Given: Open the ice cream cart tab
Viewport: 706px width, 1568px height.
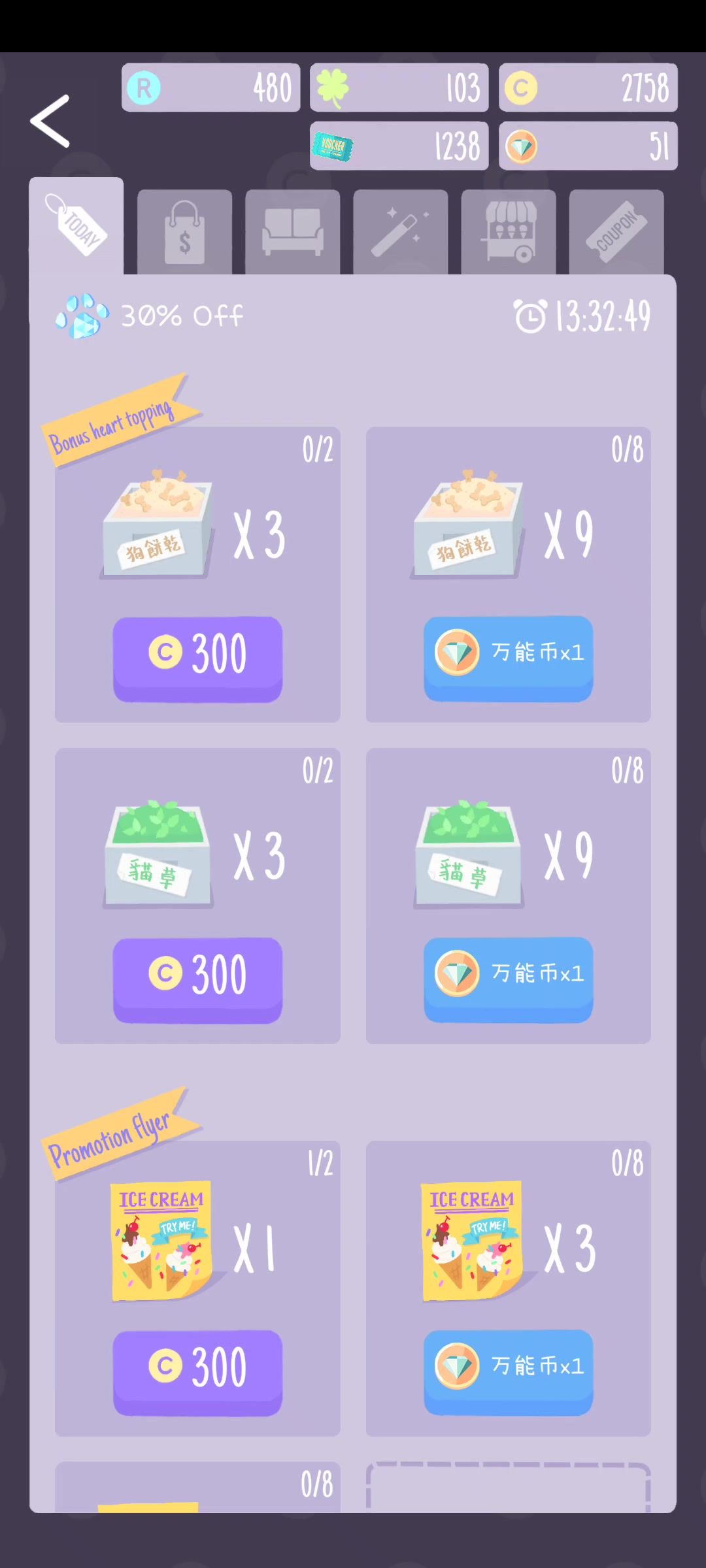Looking at the screenshot, I should click(x=508, y=233).
